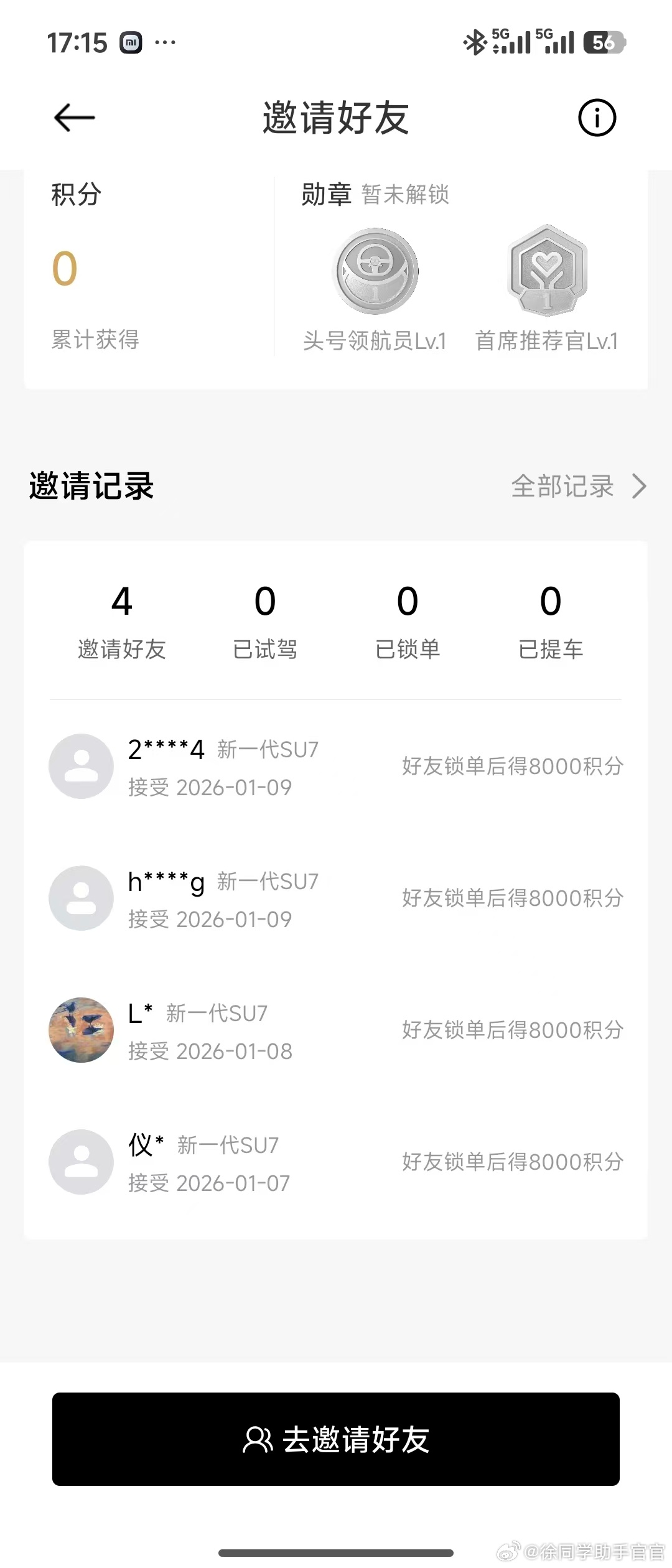Open friend L* profile picture
This screenshot has width=672, height=1568.
[x=81, y=1030]
